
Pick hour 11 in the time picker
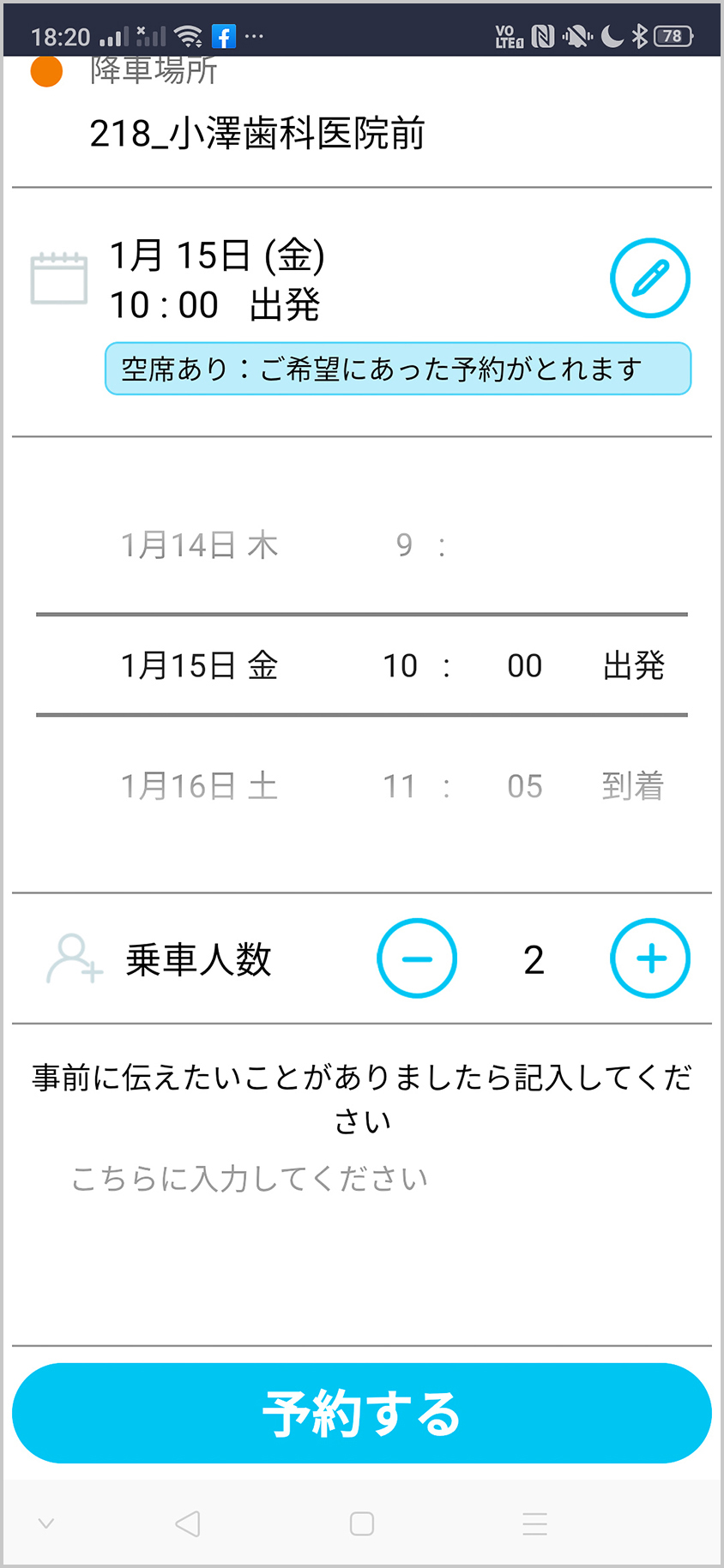(399, 786)
